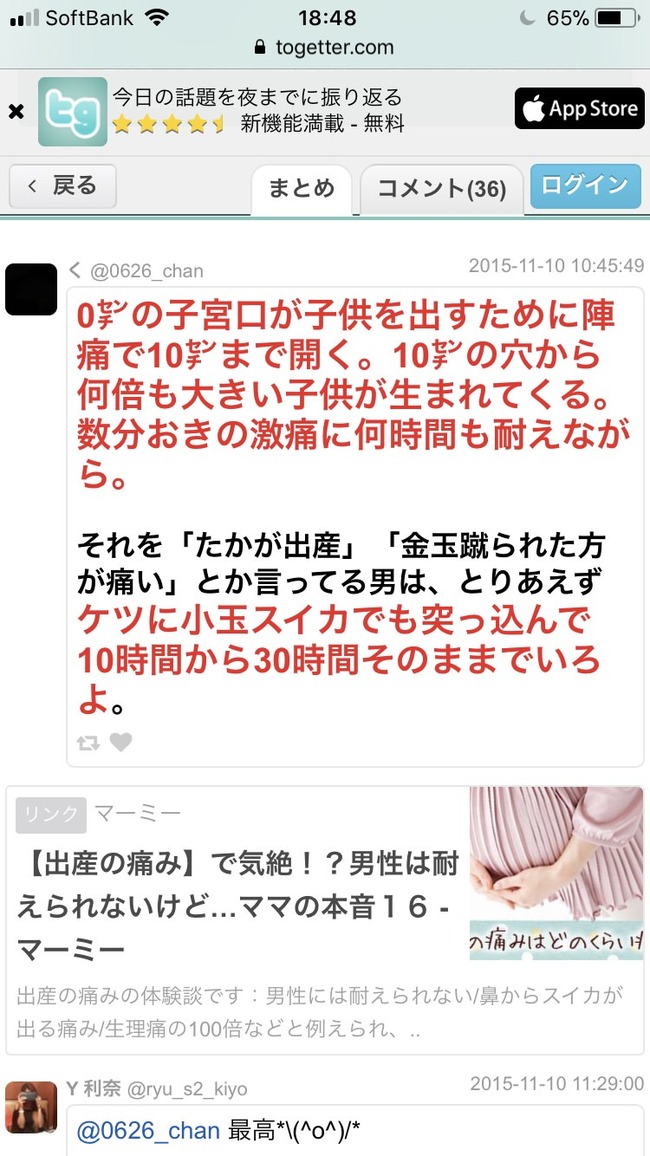Tap the togetter.com address bar
The image size is (650, 1156).
pos(325,48)
